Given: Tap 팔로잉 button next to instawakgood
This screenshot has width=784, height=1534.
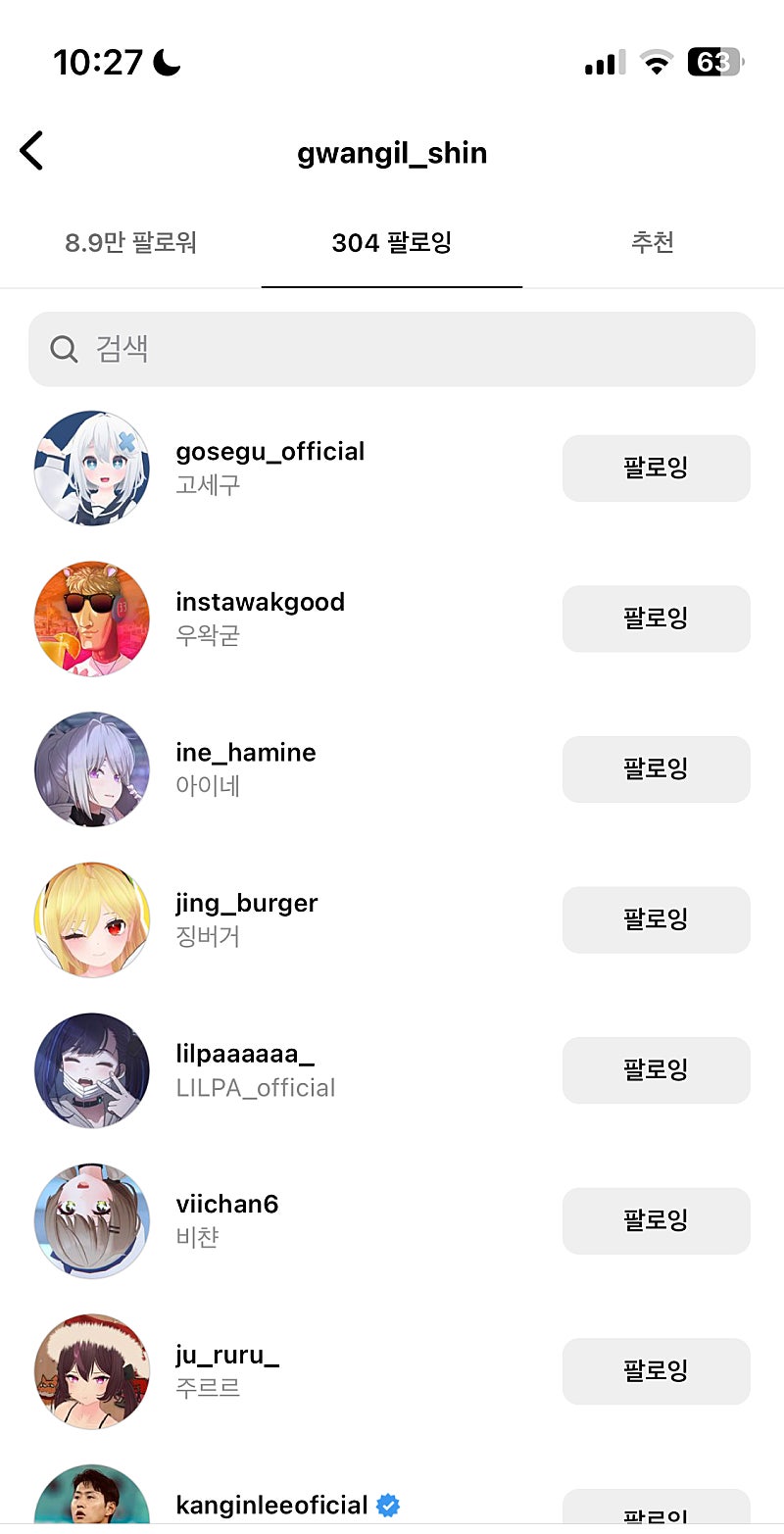Looking at the screenshot, I should (656, 619).
